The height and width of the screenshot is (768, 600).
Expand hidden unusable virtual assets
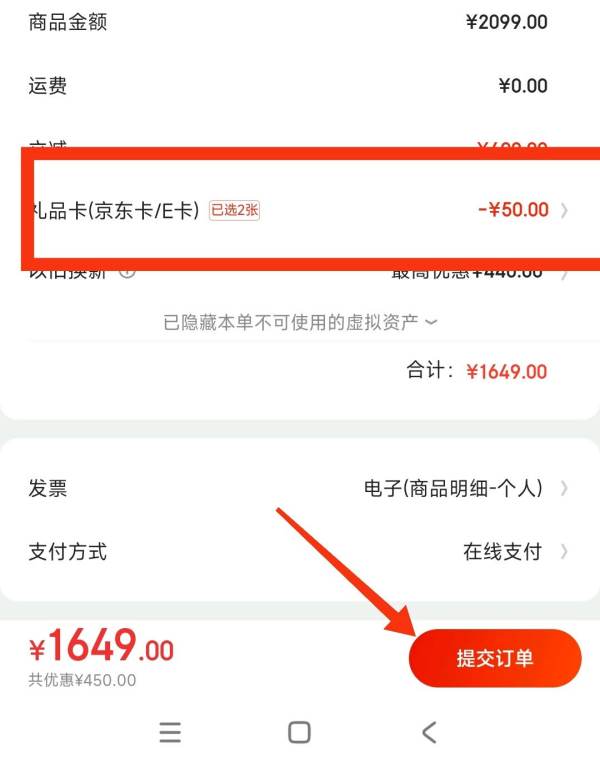(x=300, y=322)
